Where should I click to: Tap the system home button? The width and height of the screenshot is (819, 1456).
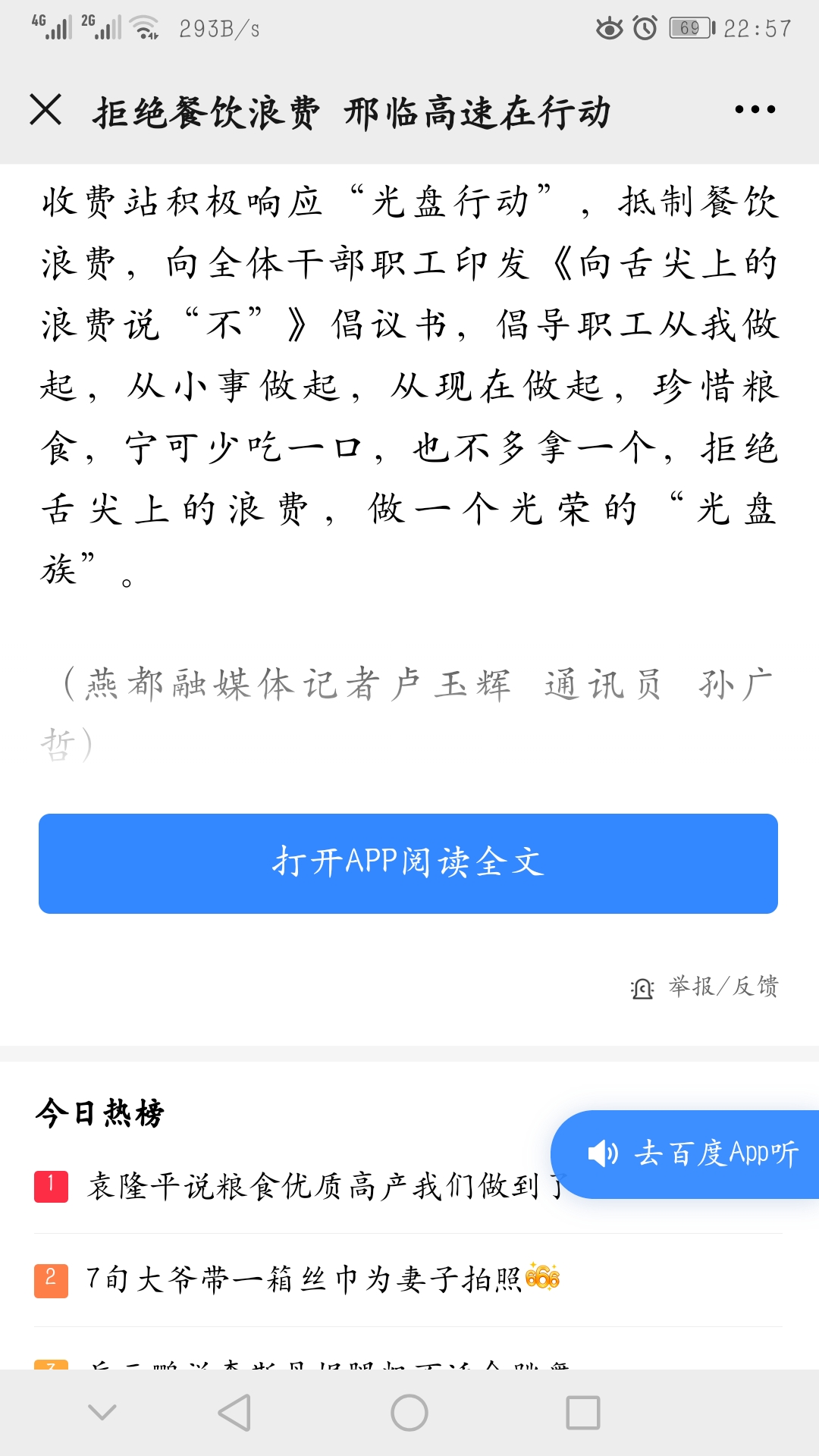pos(409,1413)
